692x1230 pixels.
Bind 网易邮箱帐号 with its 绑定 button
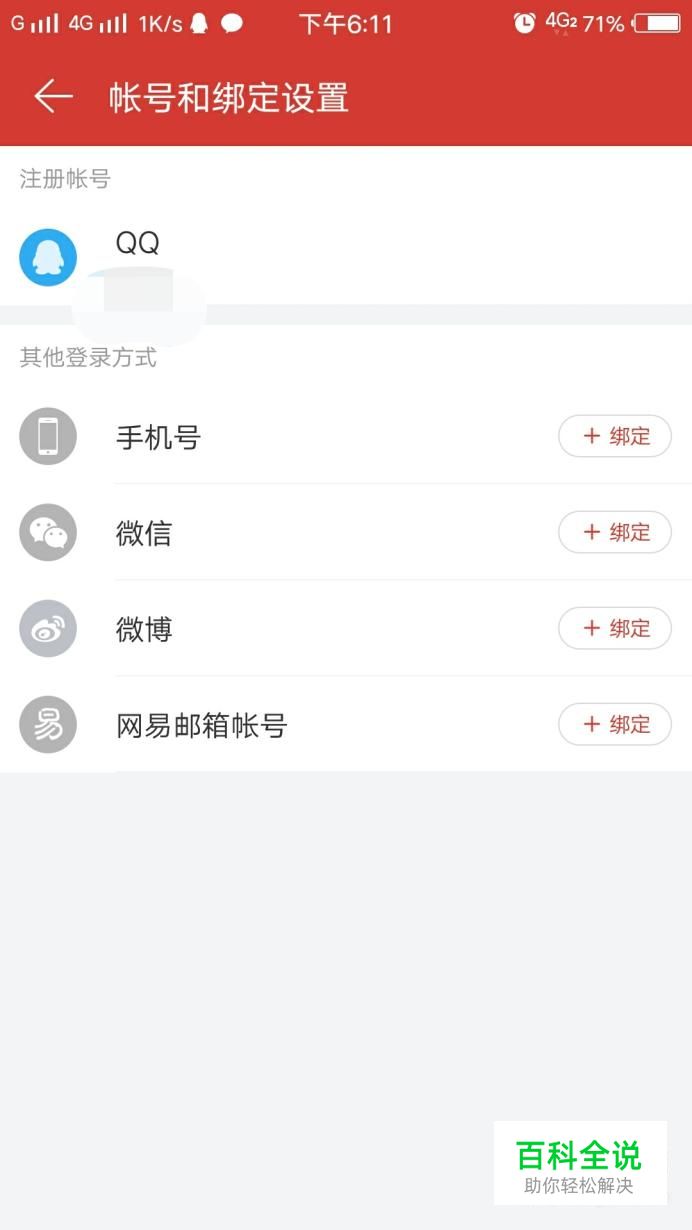pyautogui.click(x=614, y=724)
